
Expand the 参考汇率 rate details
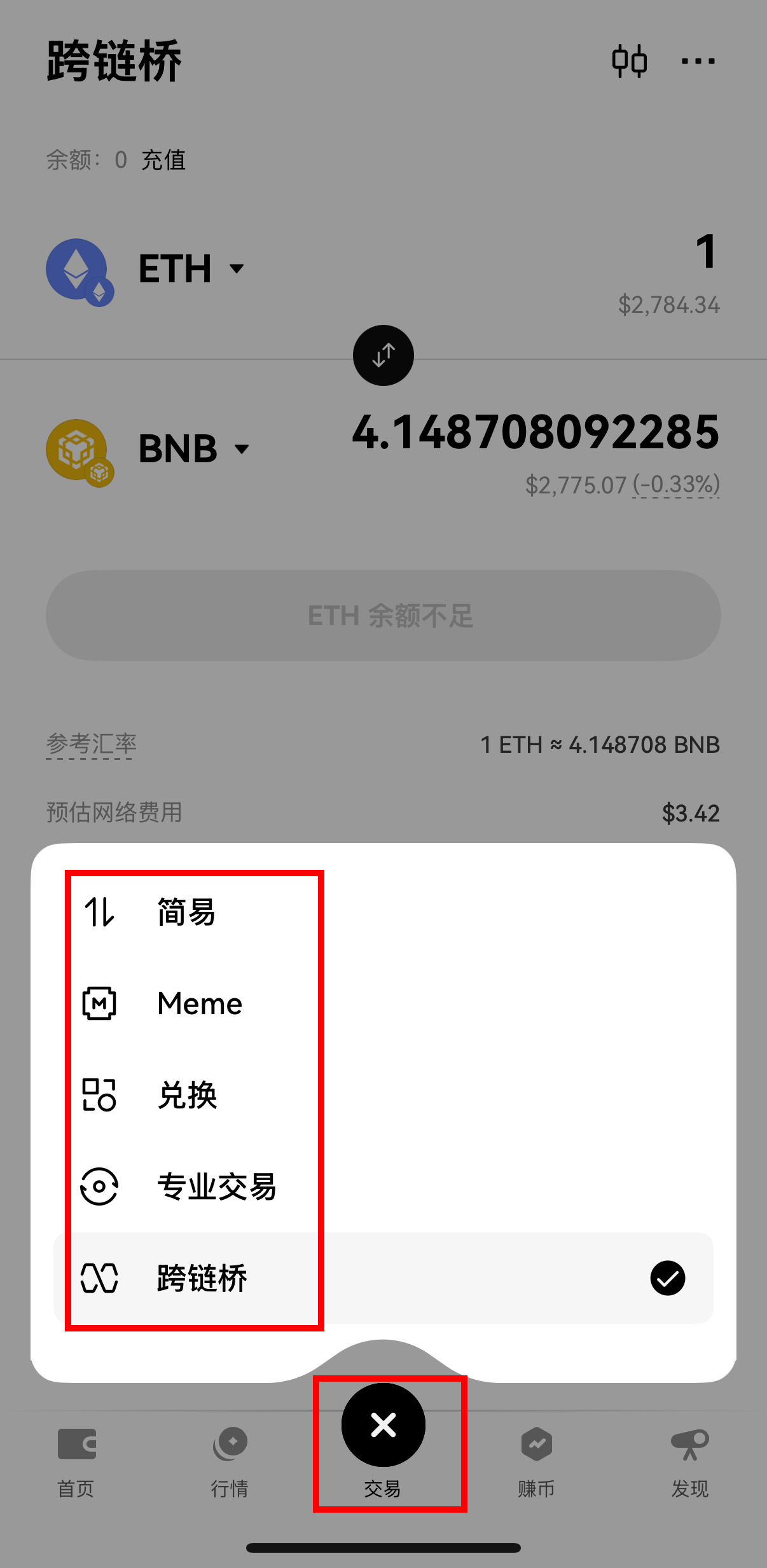pyautogui.click(x=90, y=743)
